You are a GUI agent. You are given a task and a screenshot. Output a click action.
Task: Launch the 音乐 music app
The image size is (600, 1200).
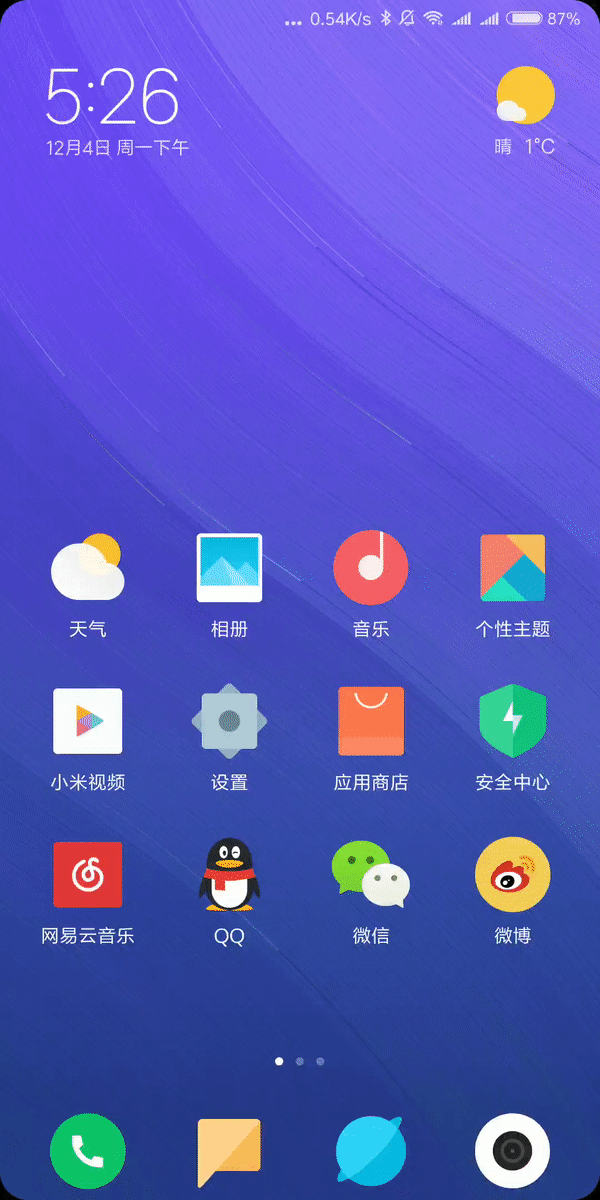(371, 568)
